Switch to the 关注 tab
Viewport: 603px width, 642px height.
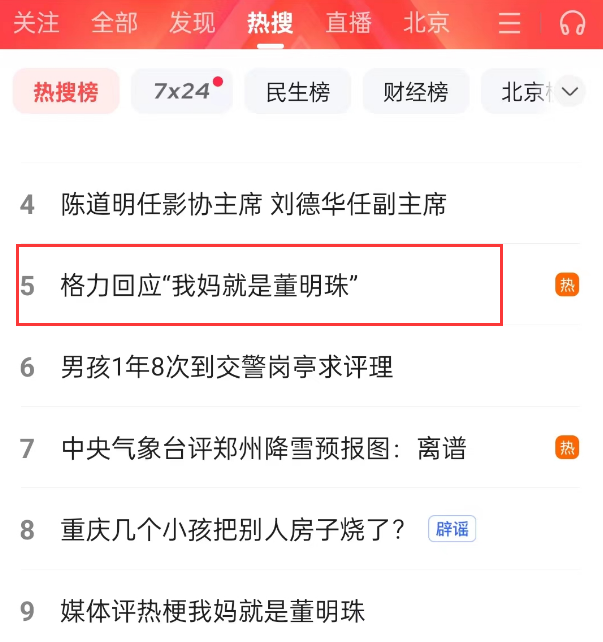click(35, 23)
